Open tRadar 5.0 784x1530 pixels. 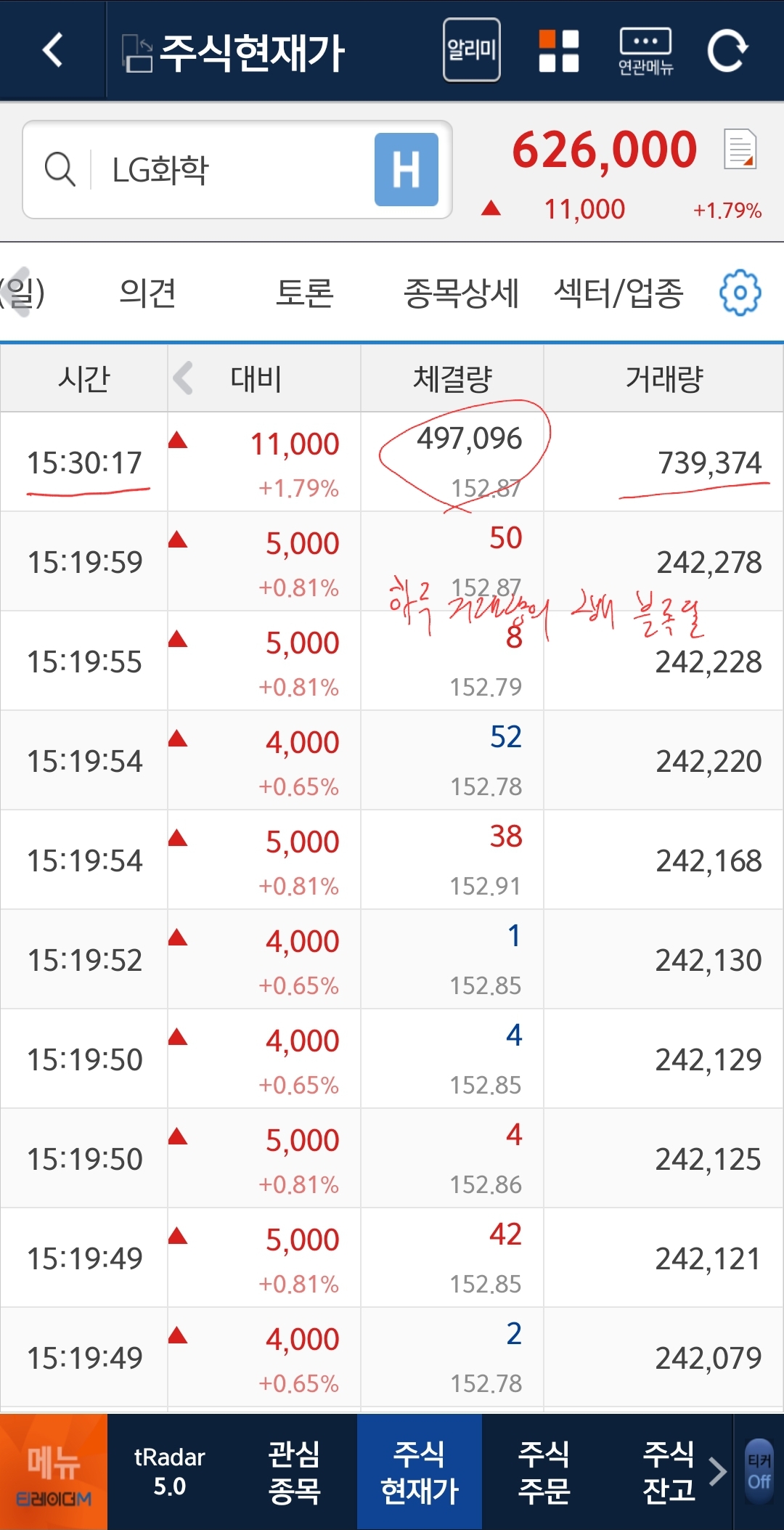[x=170, y=1471]
